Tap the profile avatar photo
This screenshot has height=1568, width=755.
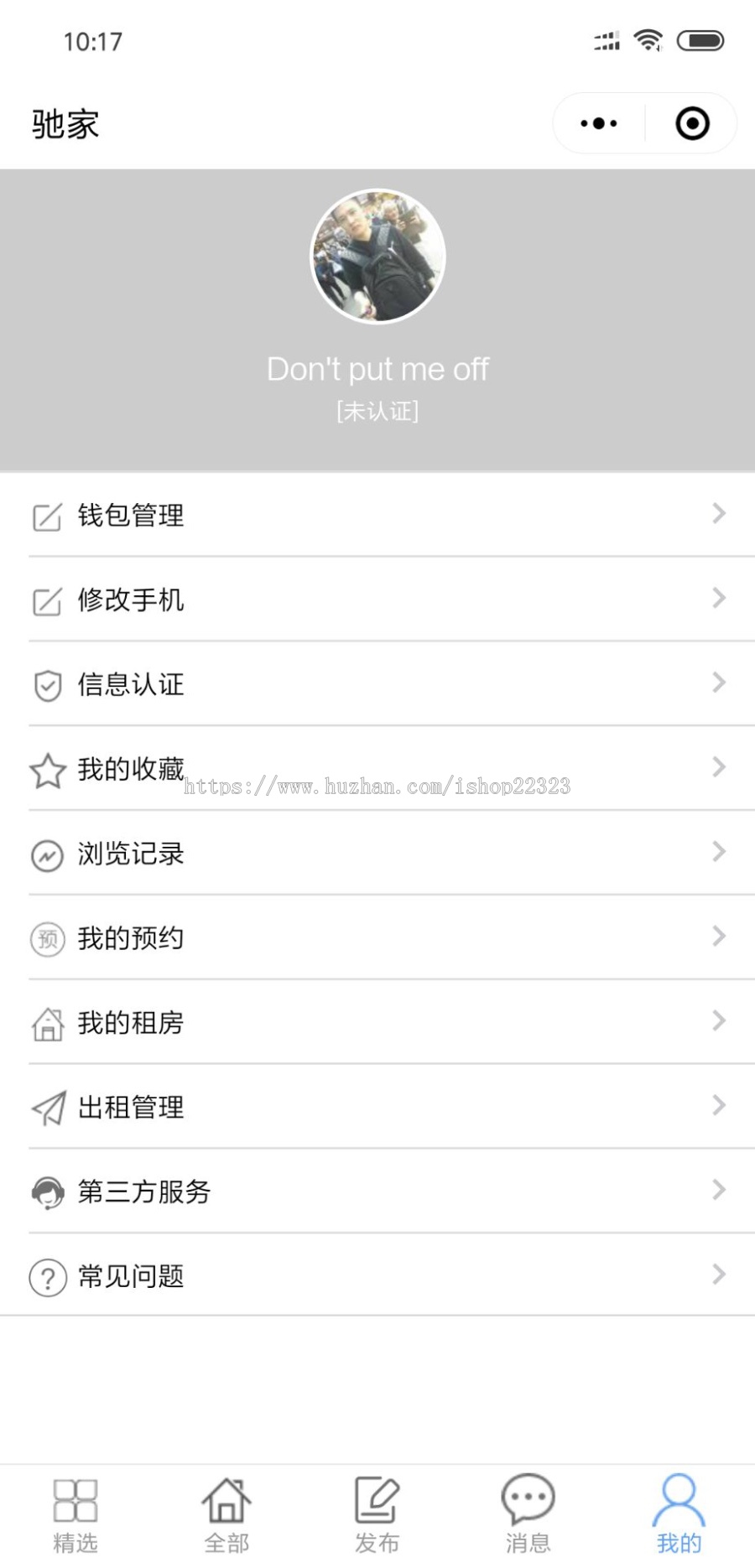[377, 254]
